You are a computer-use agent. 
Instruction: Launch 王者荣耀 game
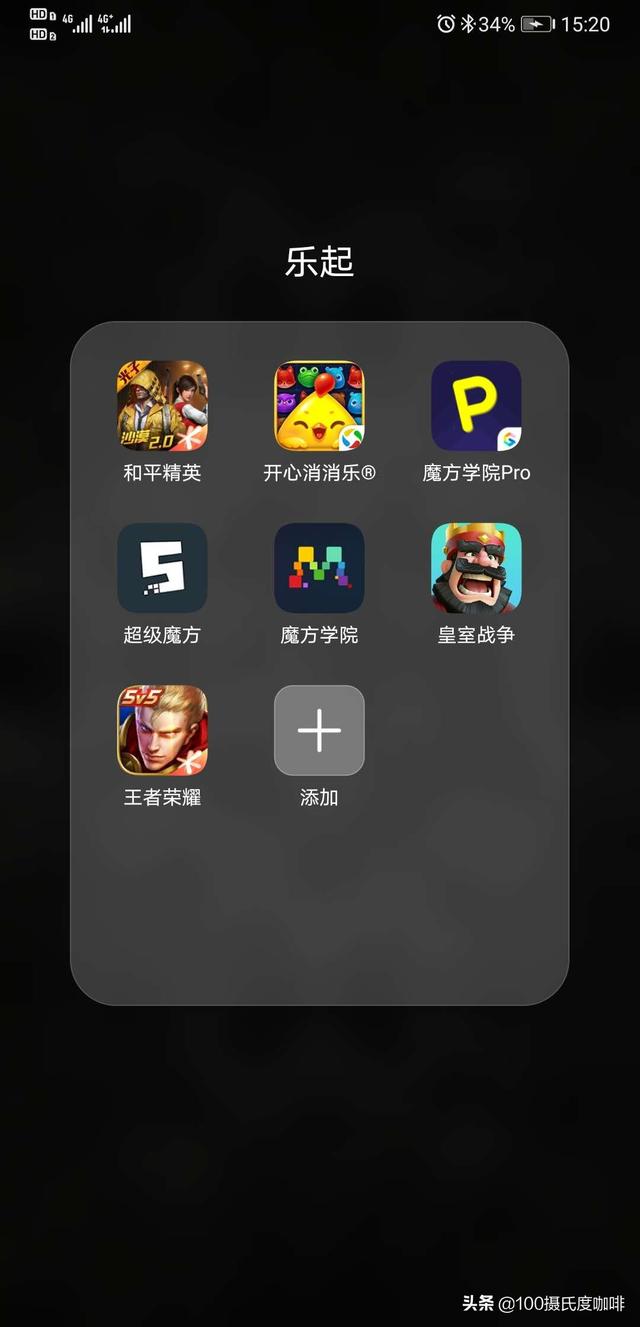click(x=162, y=730)
